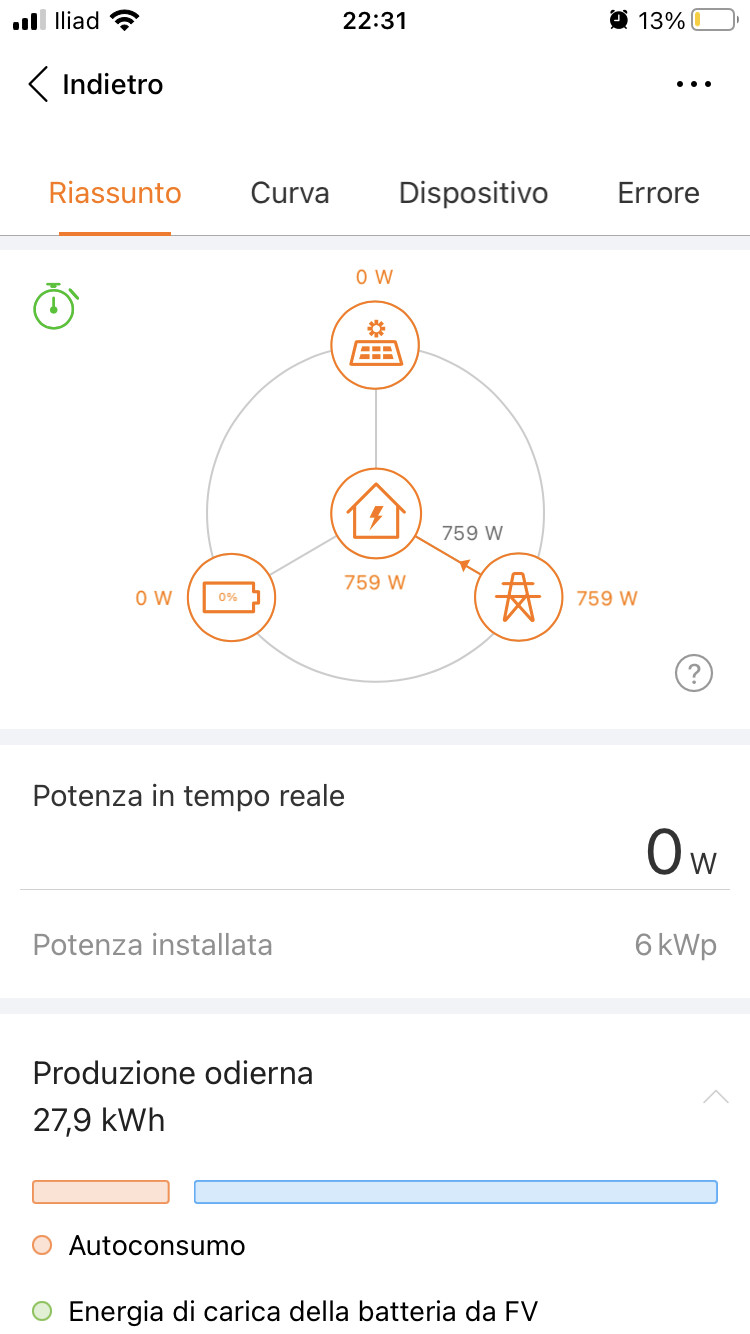
Task: Switch to the Curva tab
Action: tap(290, 193)
